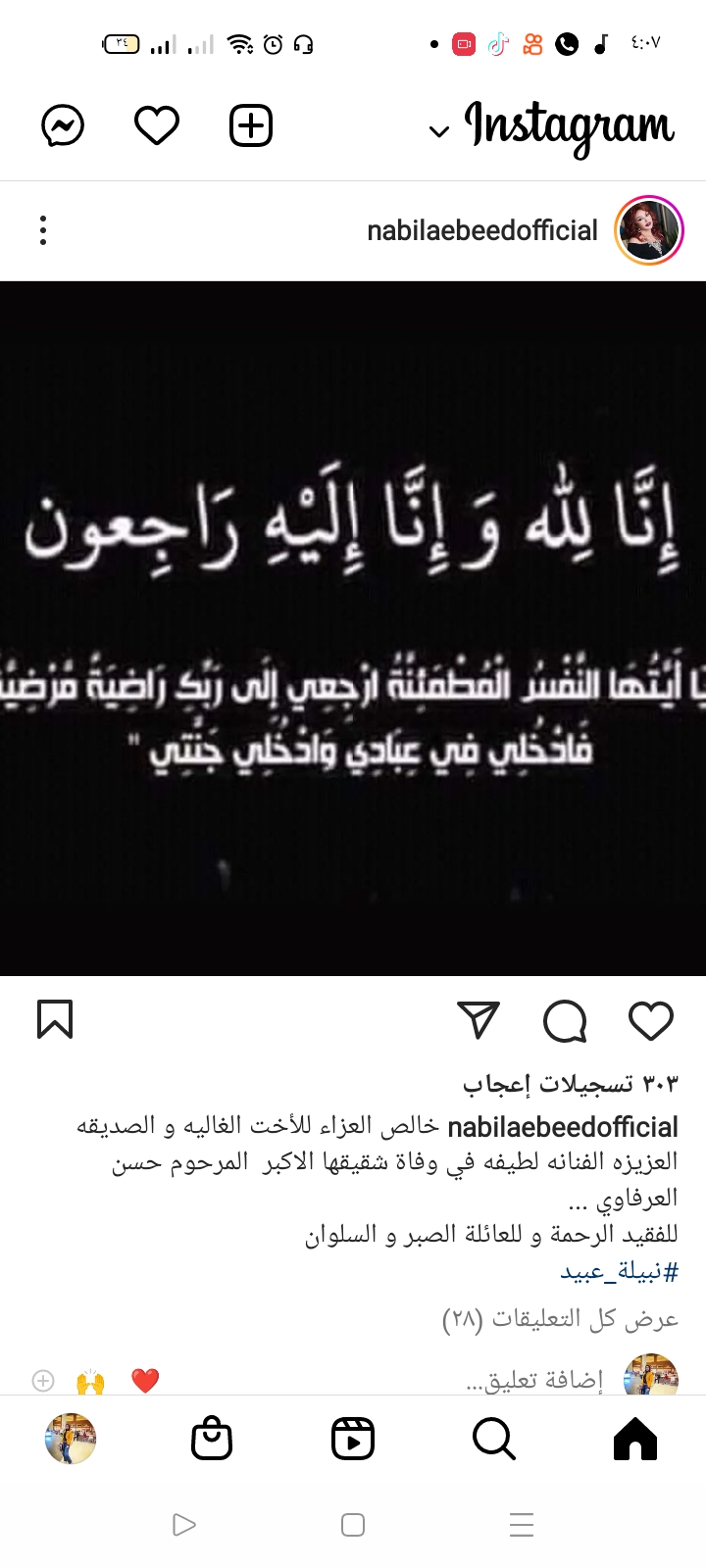
Task: View all 28 comments
Action: (x=560, y=1320)
